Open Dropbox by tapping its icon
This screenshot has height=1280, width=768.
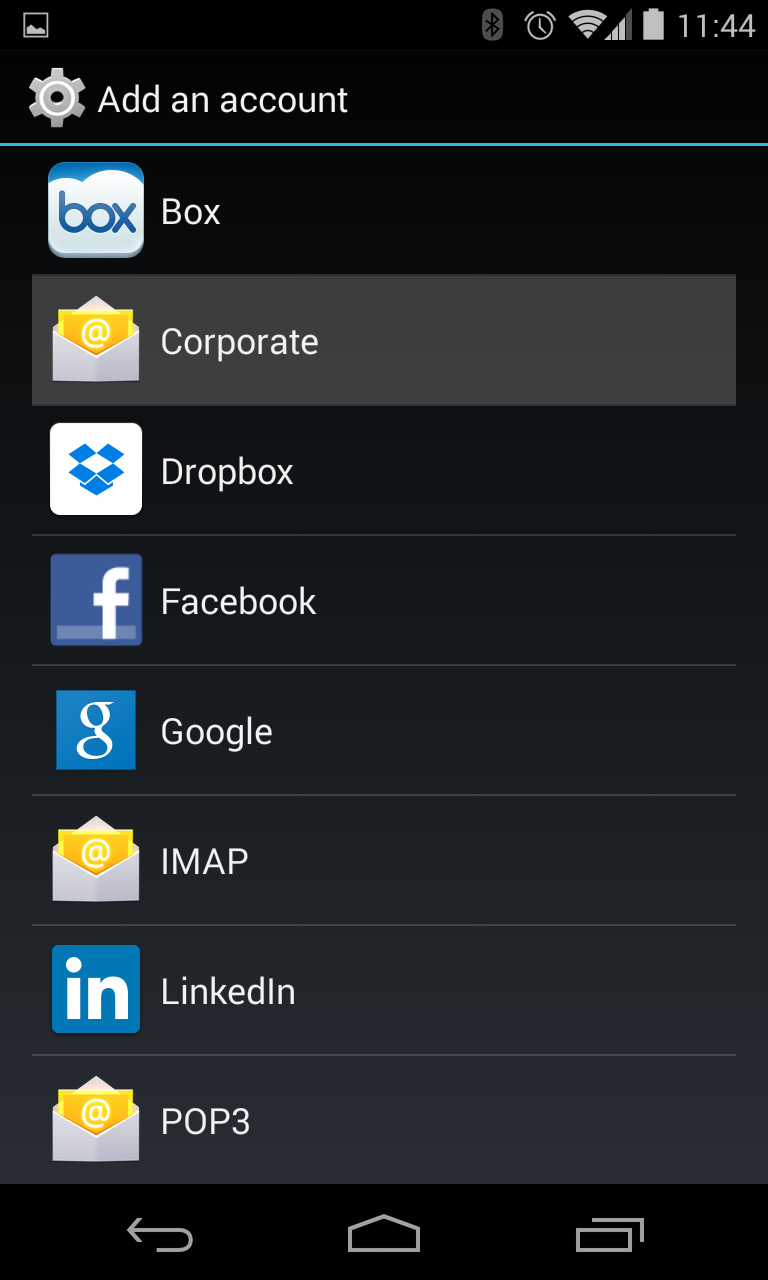click(x=95, y=469)
